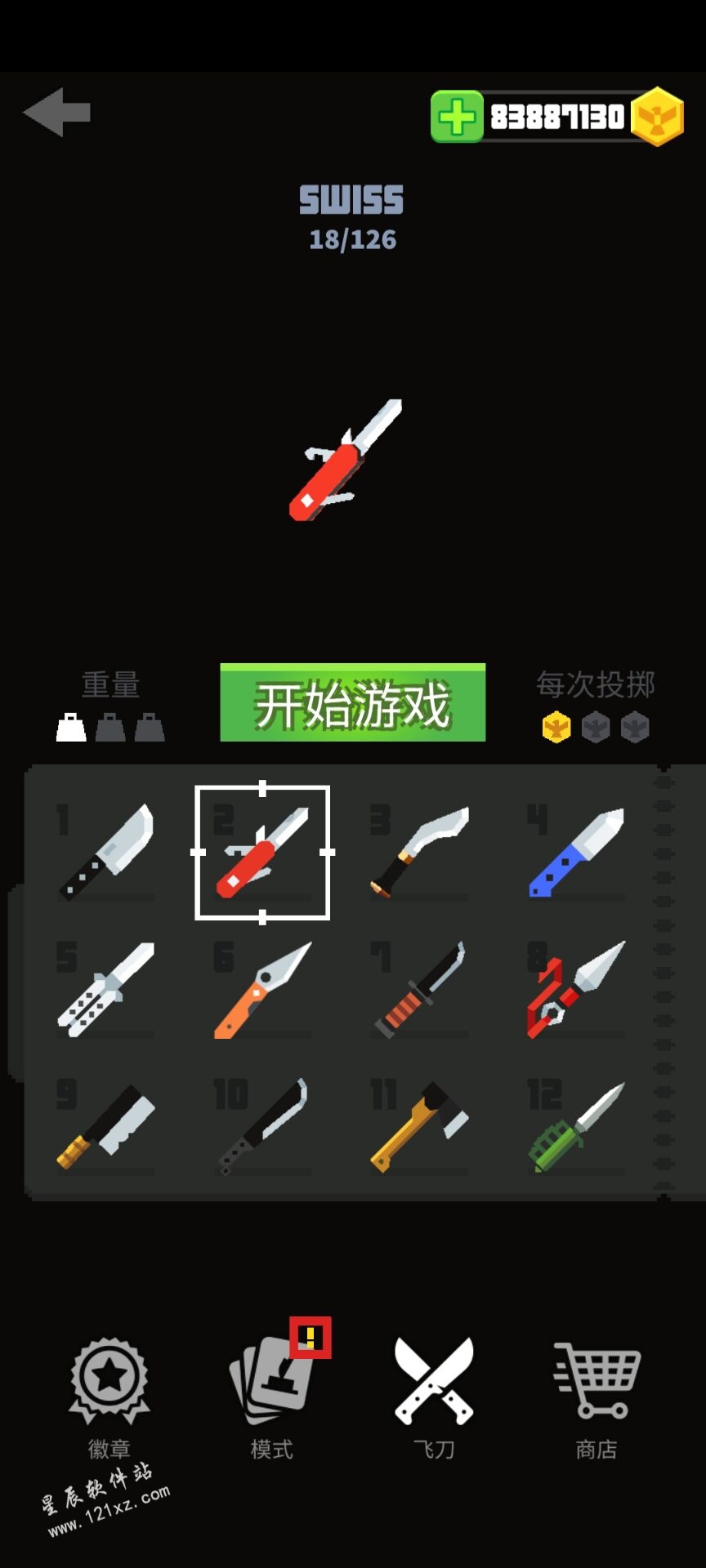Start the game with 开始游戏 button
The width and height of the screenshot is (706, 1568).
coord(352,703)
